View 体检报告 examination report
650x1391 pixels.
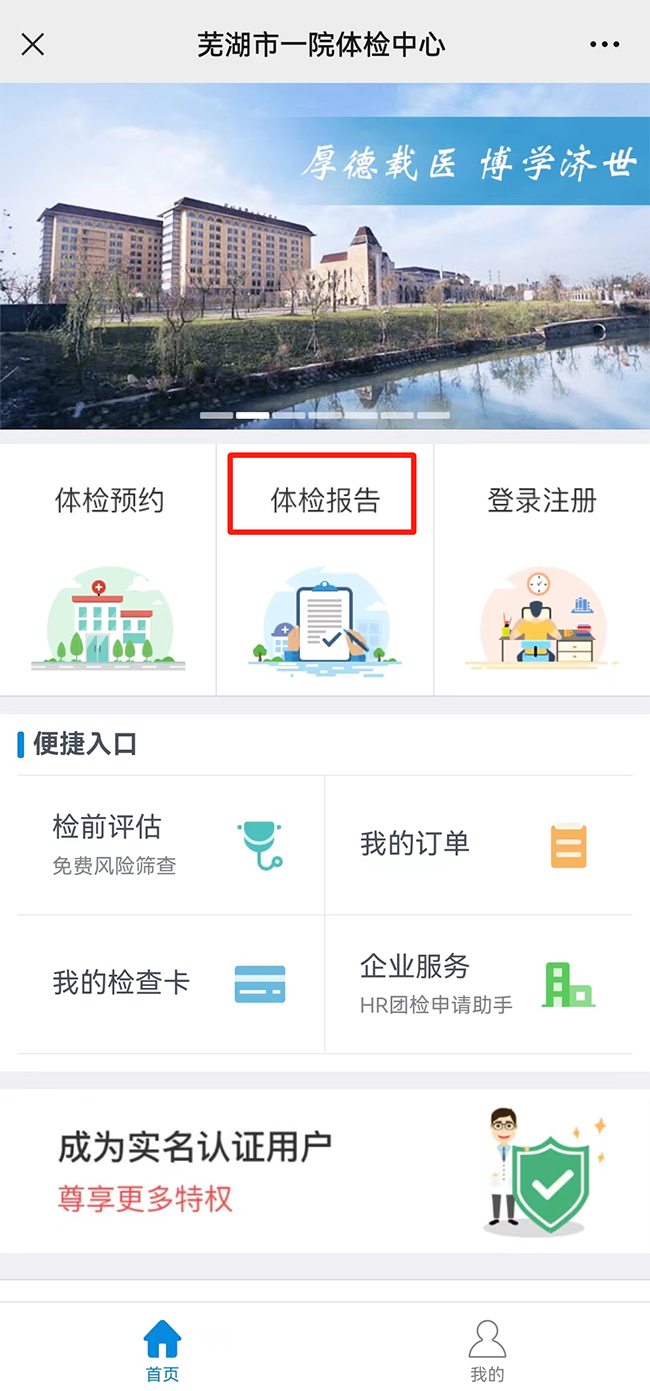pyautogui.click(x=324, y=570)
